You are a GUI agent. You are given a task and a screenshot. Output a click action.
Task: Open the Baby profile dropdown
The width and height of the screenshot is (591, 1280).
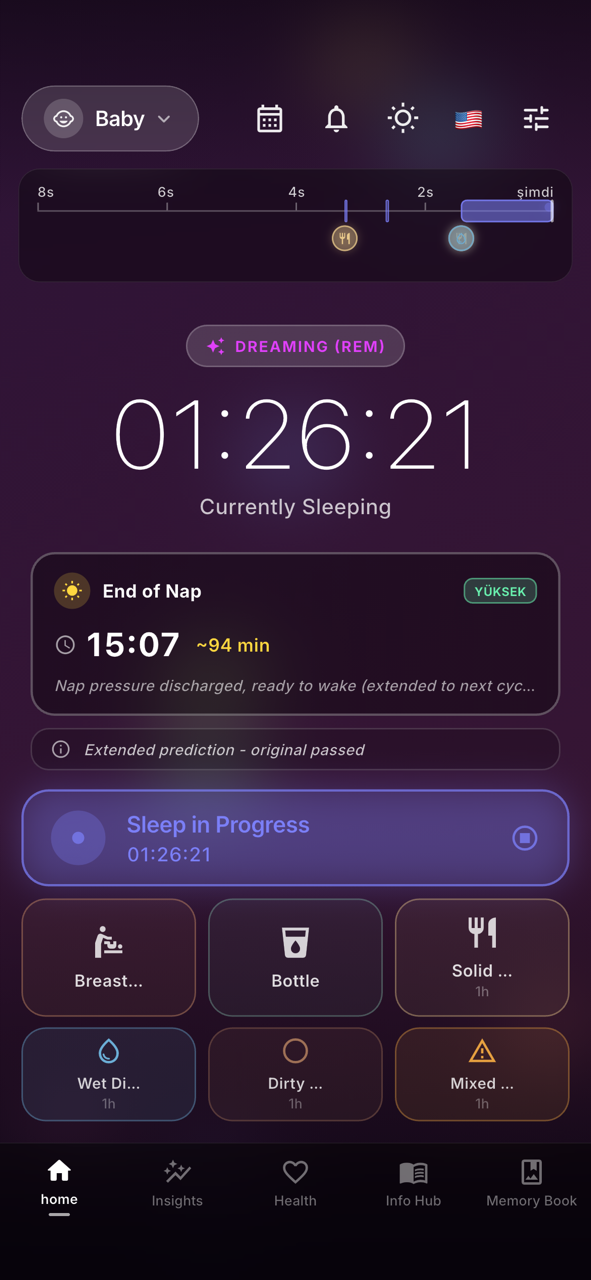tap(110, 119)
